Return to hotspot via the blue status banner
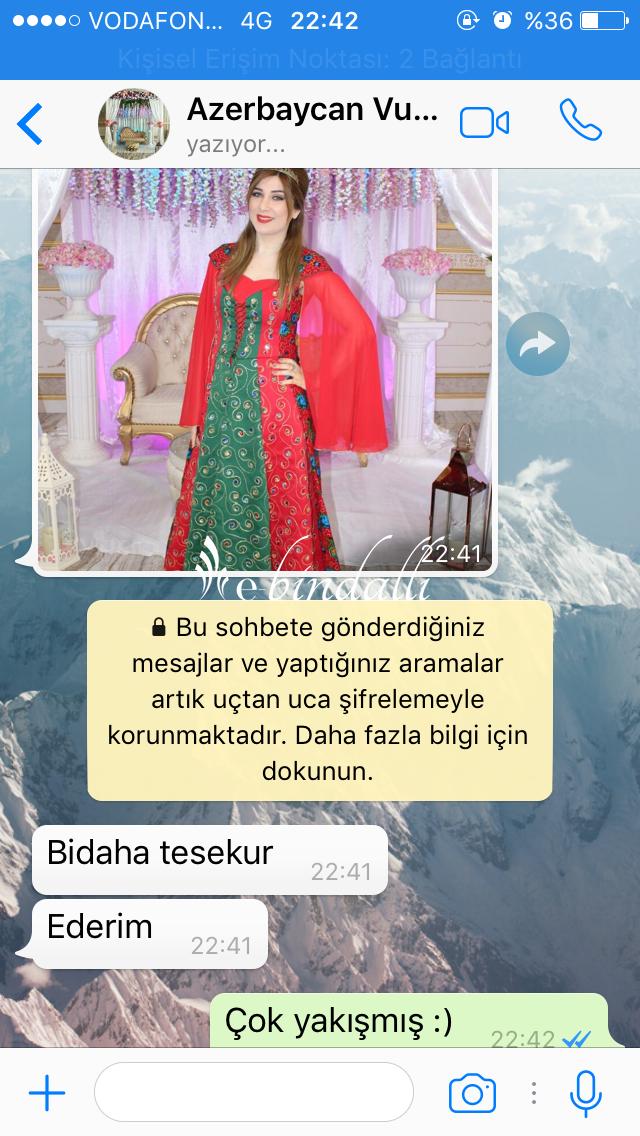This screenshot has height=1136, width=640. click(x=320, y=59)
